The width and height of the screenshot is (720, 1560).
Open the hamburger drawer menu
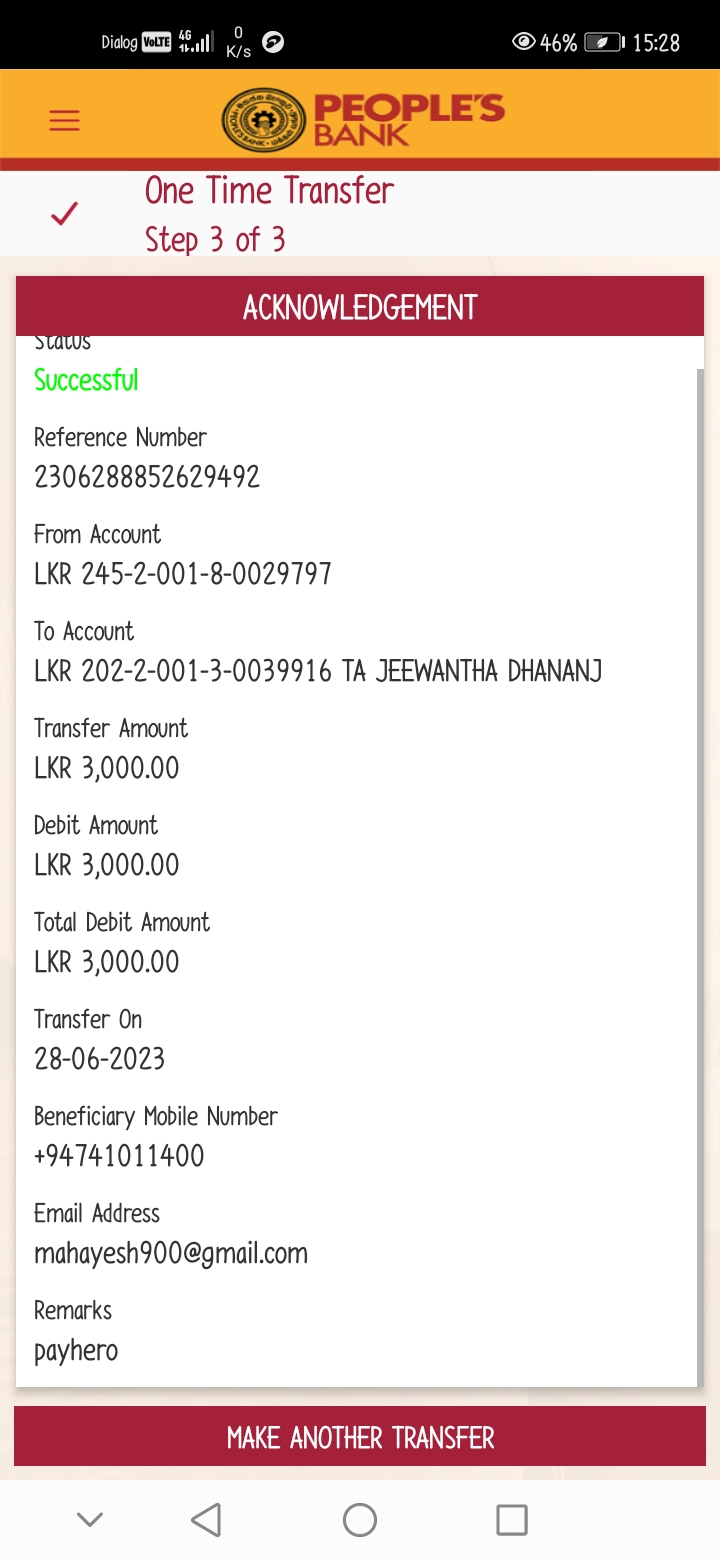click(x=64, y=121)
